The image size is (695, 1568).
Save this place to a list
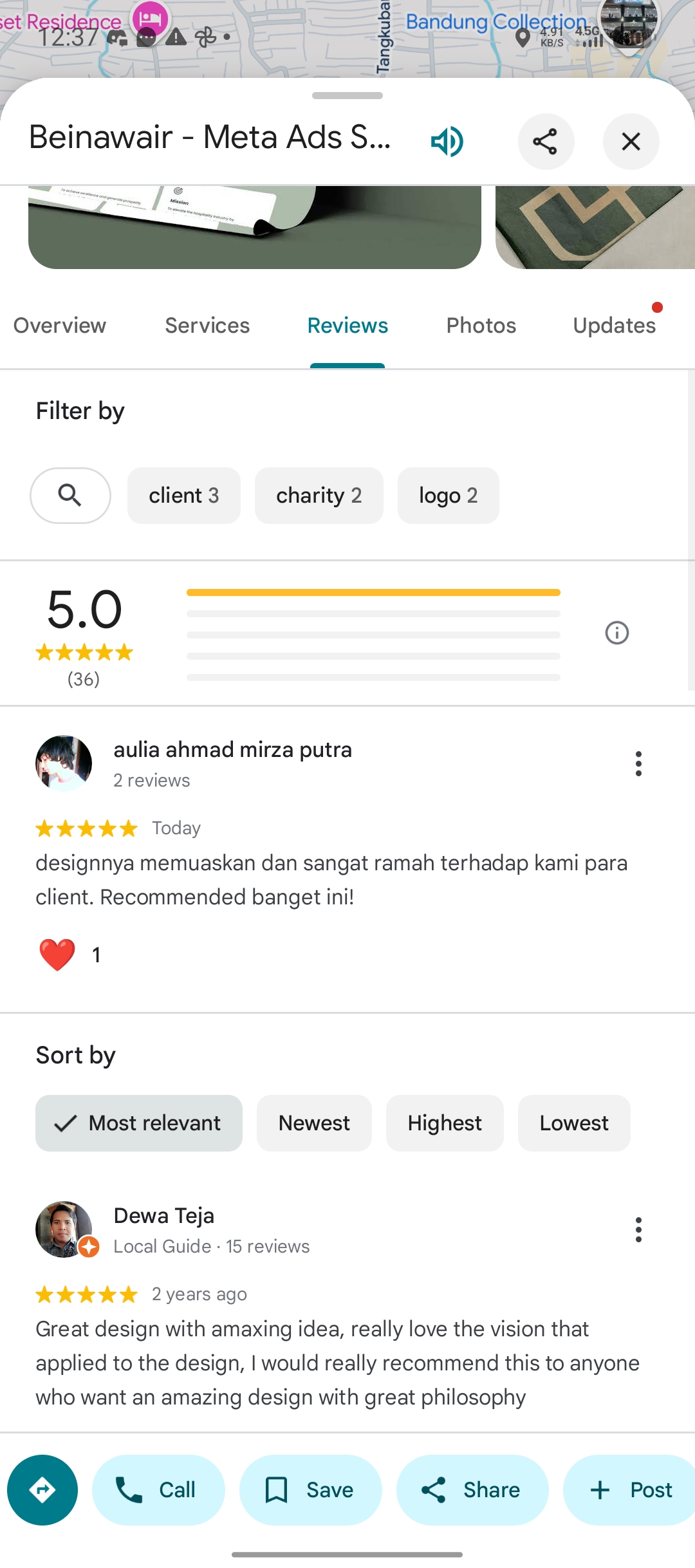point(311,1490)
